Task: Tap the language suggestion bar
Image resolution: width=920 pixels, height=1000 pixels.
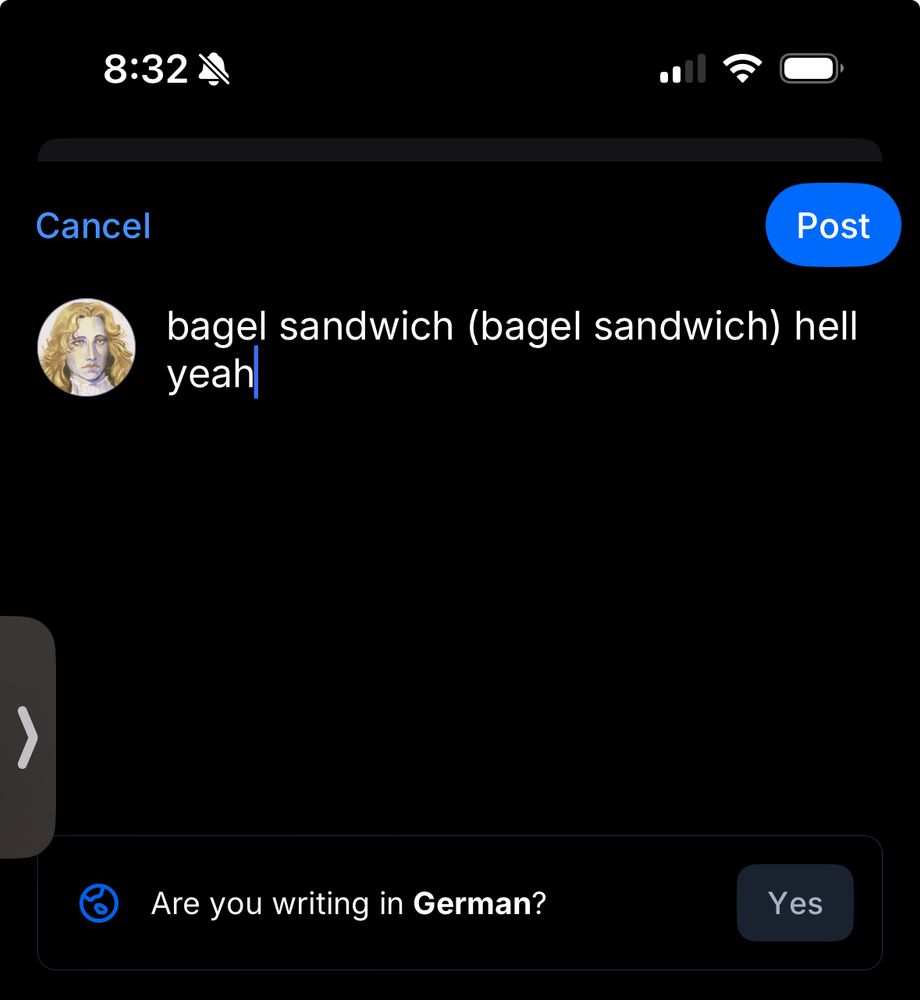Action: click(x=400, y=902)
